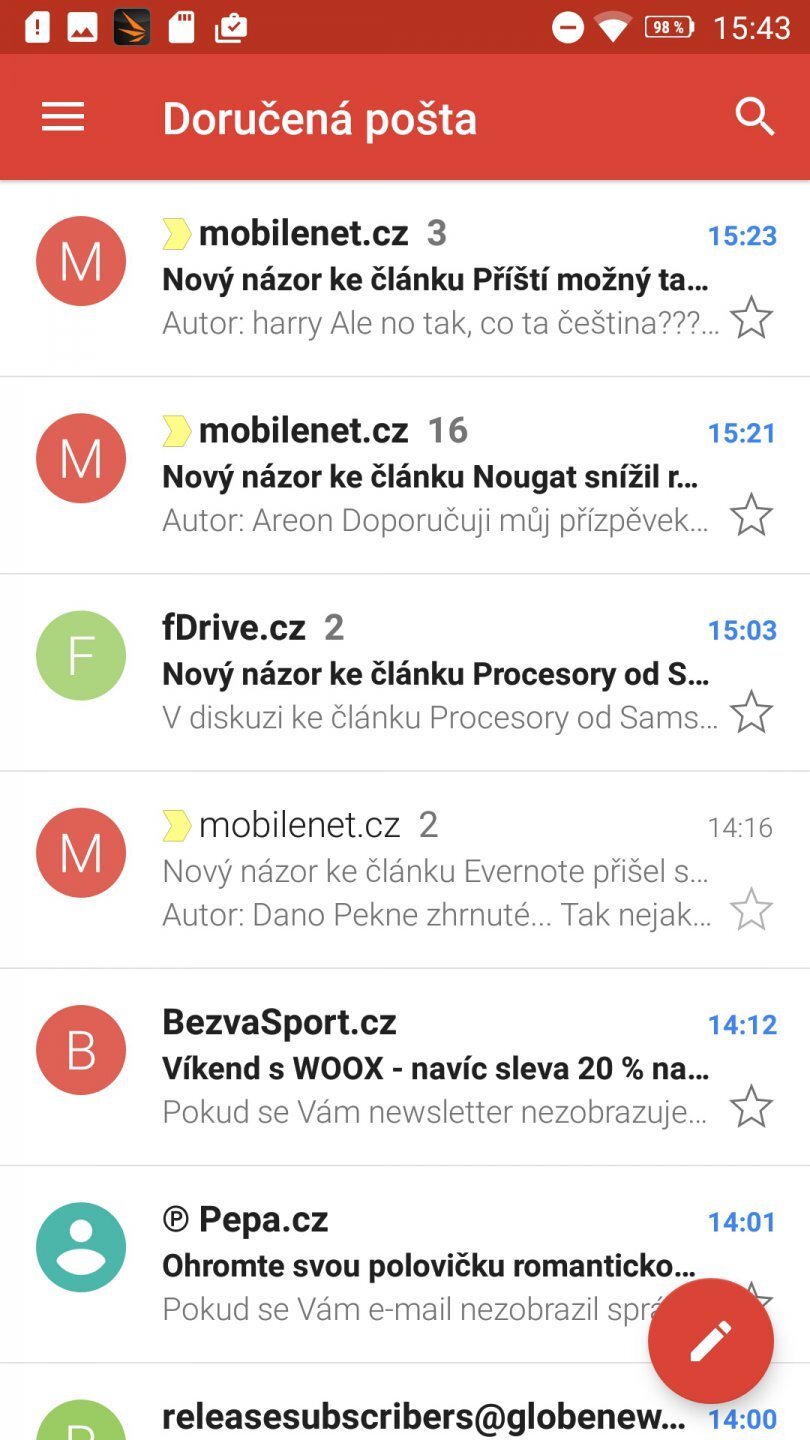Tap importance marker on the Evernote article email
Viewport: 810px width, 1440px height.
click(x=178, y=824)
